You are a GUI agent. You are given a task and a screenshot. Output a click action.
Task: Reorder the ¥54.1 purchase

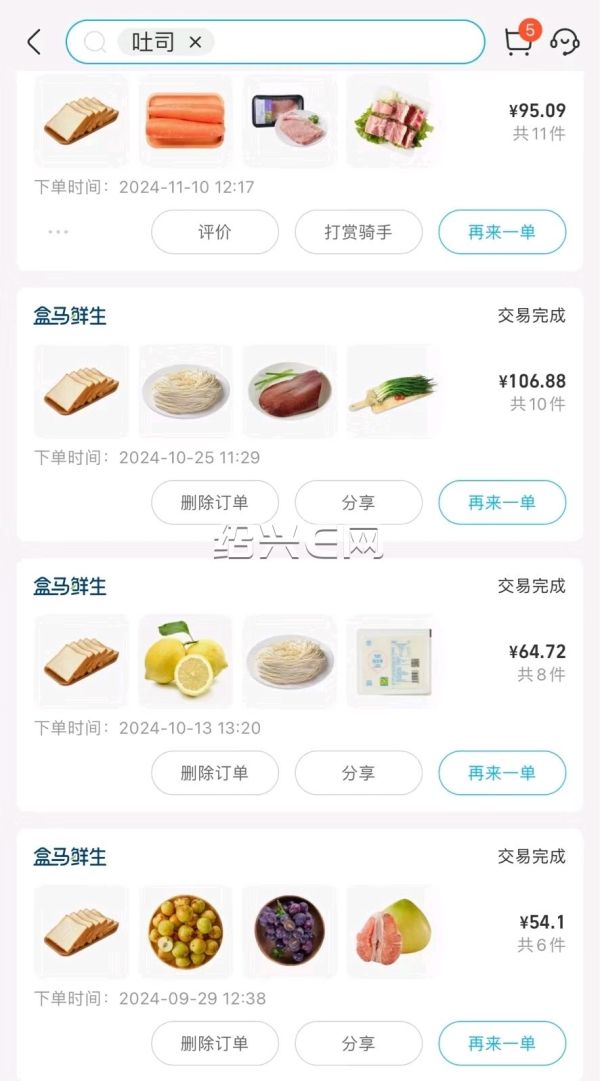coord(502,1043)
